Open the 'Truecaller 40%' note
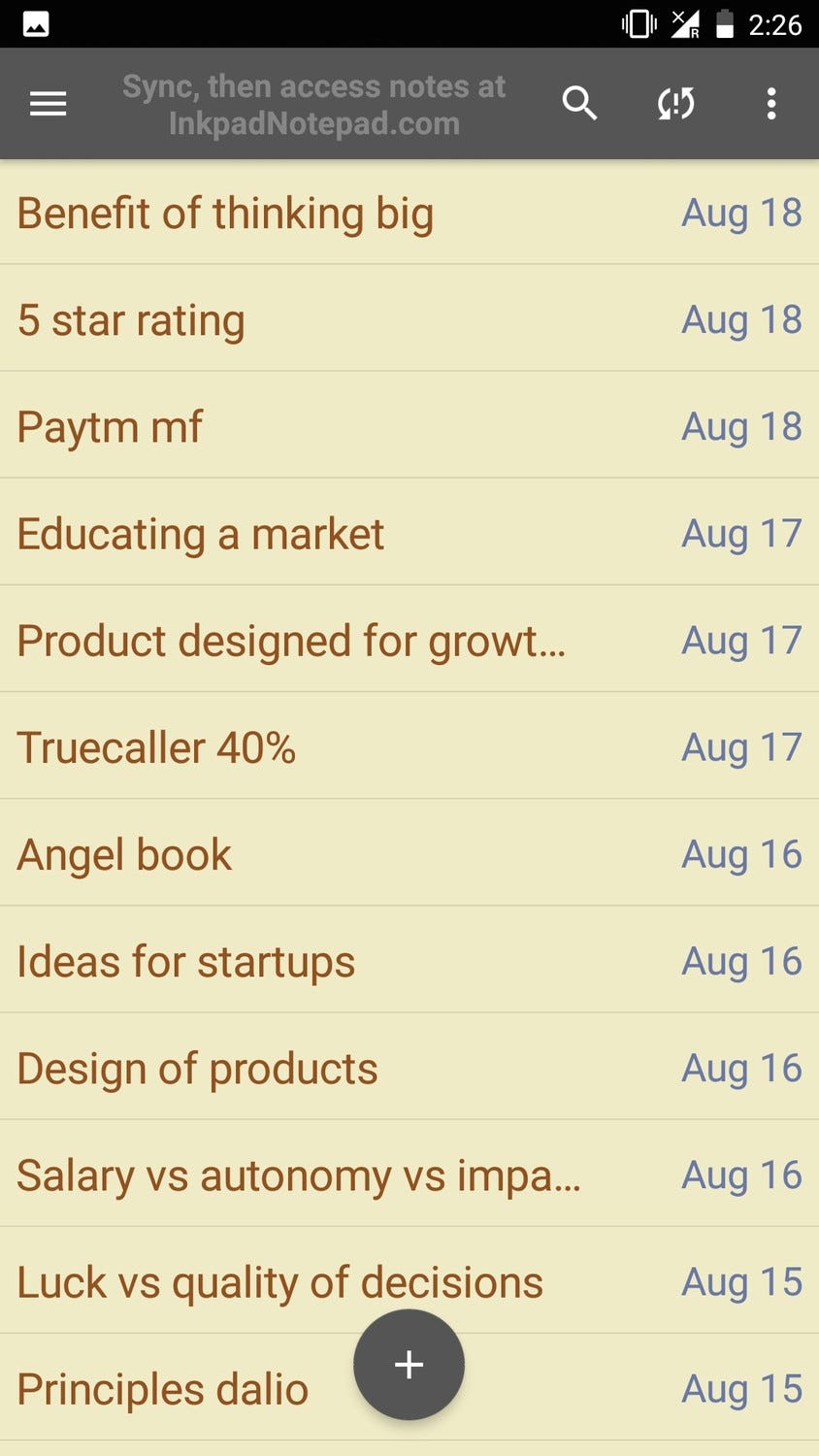This screenshot has width=819, height=1456. tap(156, 747)
